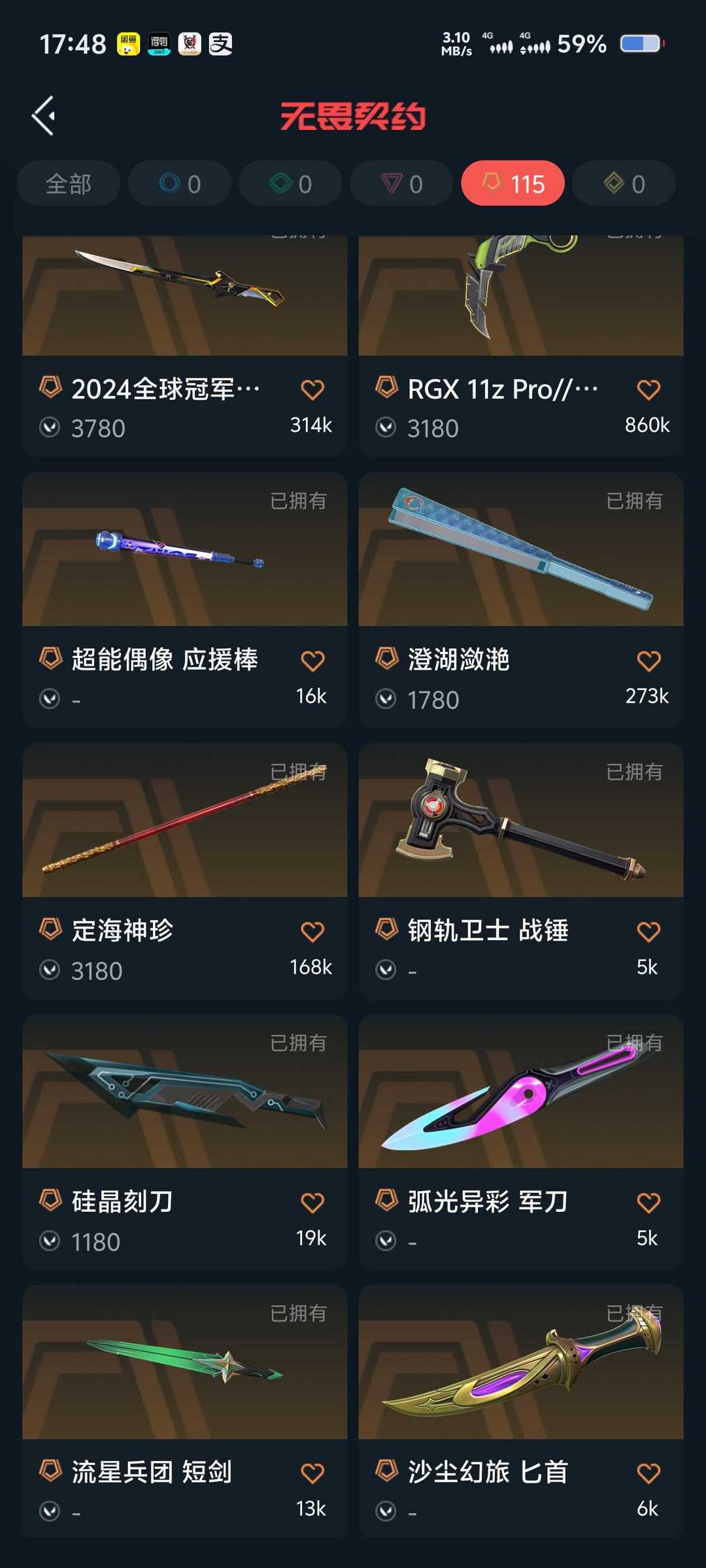Favorite the 硅晶刻刀 skin

(x=312, y=1203)
